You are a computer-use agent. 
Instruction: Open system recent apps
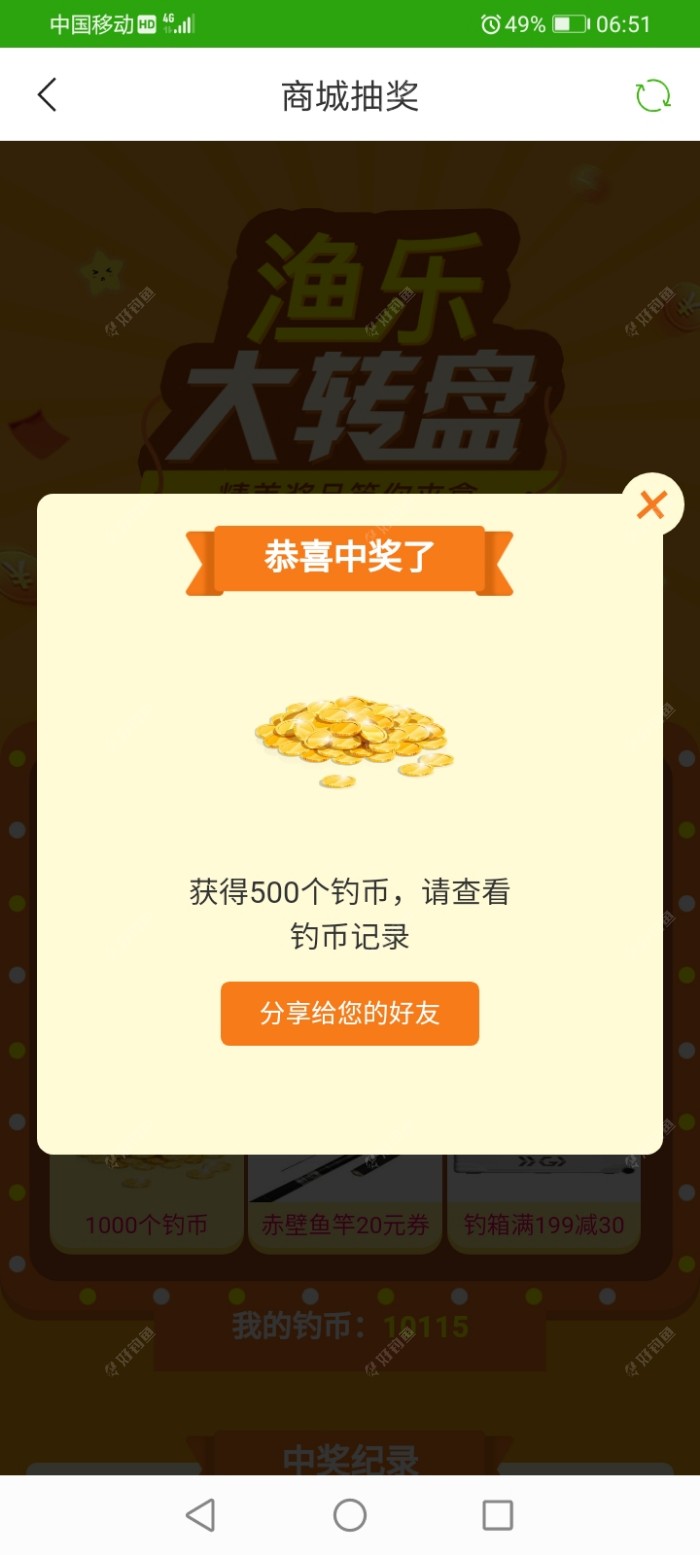497,1515
